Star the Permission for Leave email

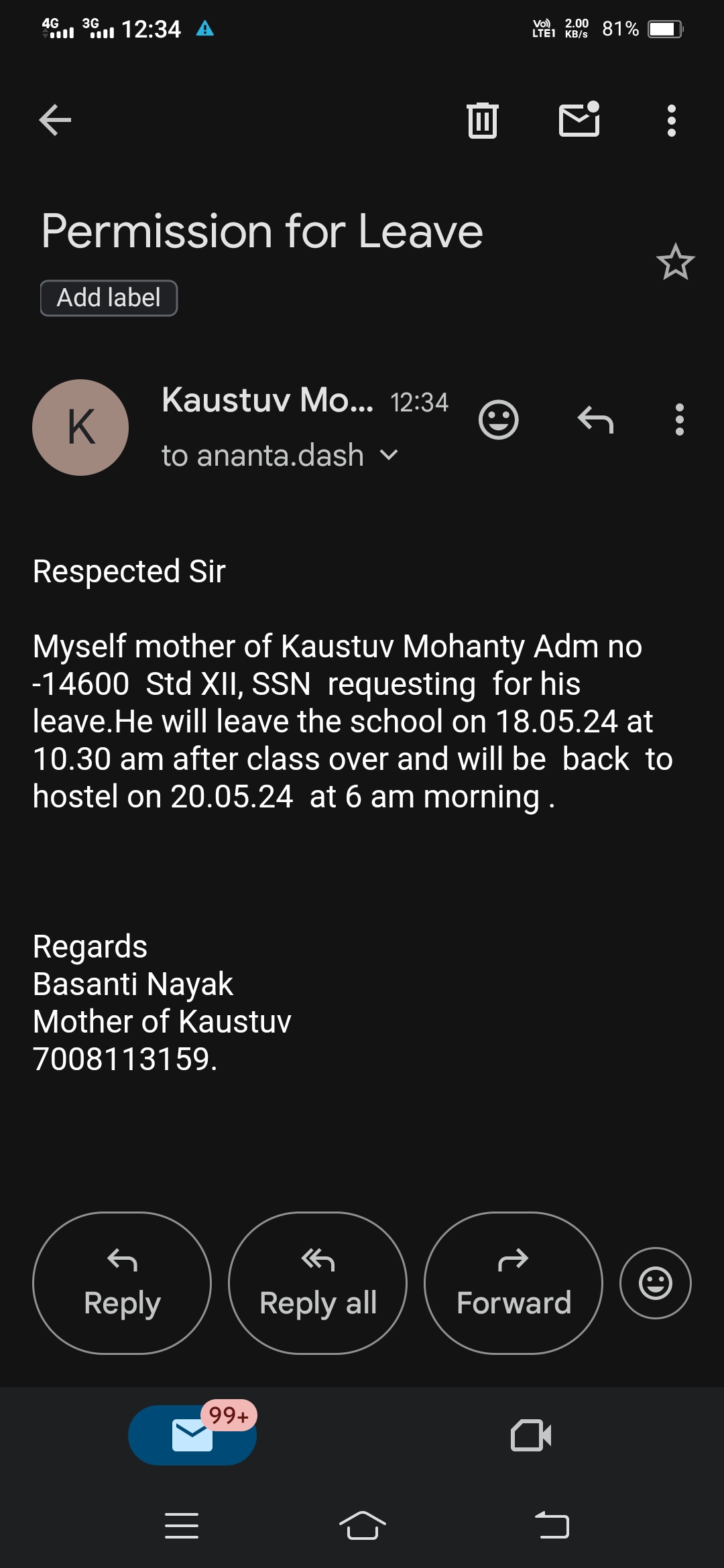(675, 262)
